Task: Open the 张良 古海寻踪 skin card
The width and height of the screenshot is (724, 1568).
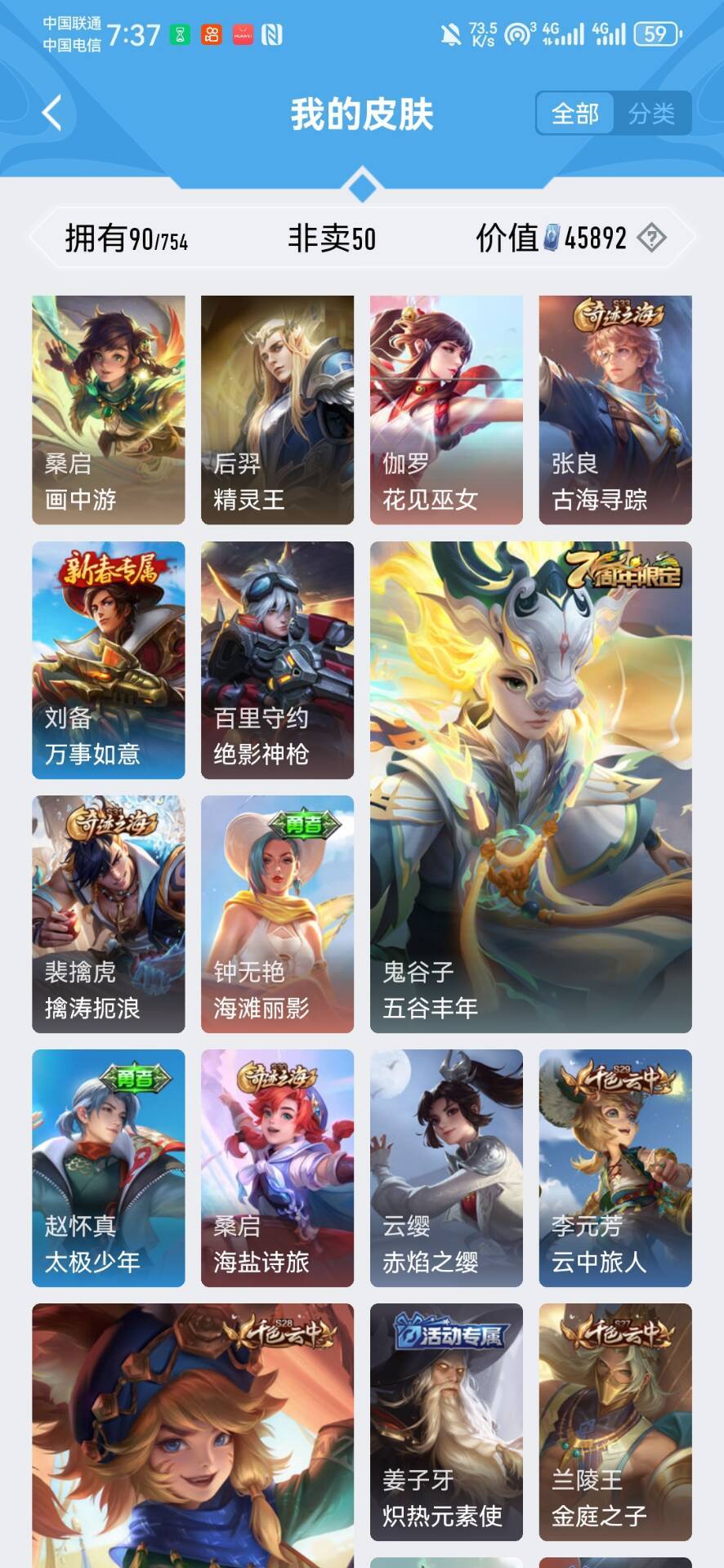Action: point(615,410)
